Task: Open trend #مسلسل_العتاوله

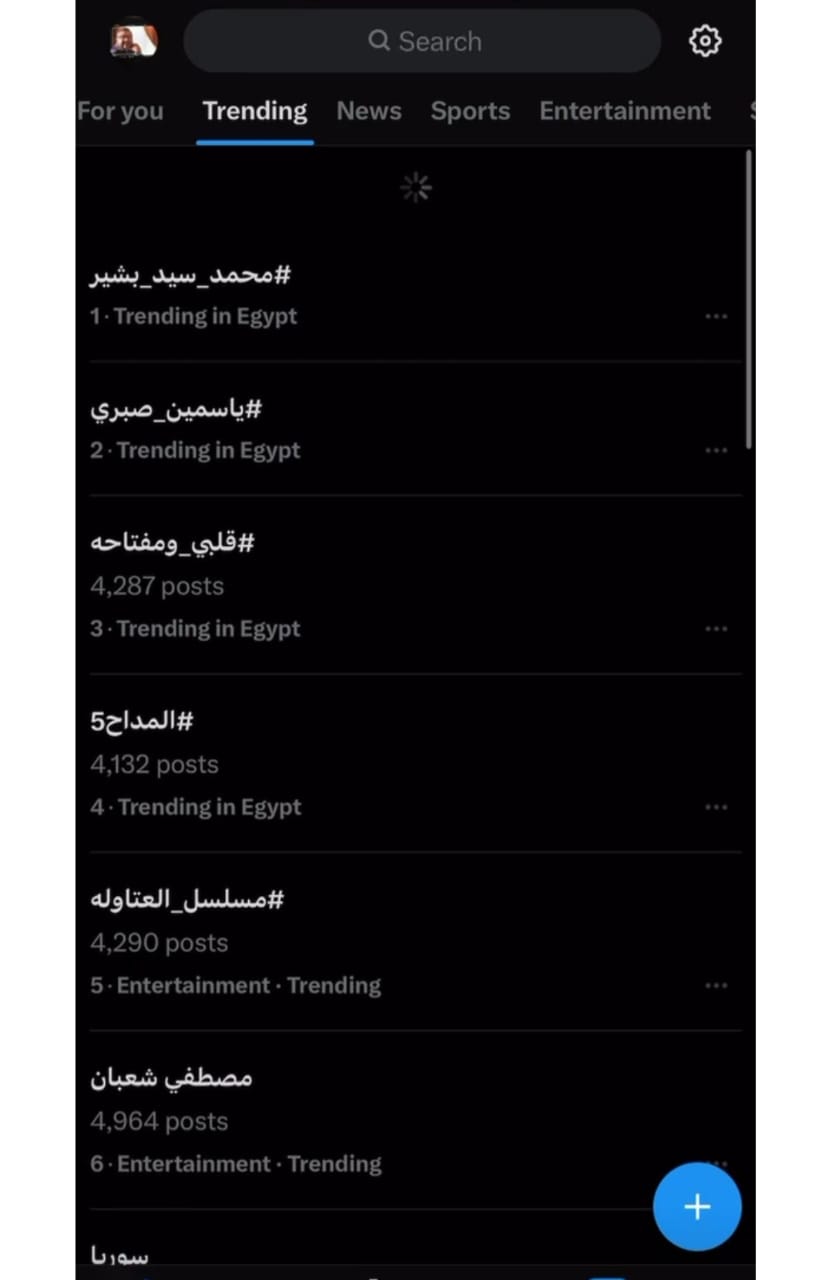Action: click(x=187, y=899)
